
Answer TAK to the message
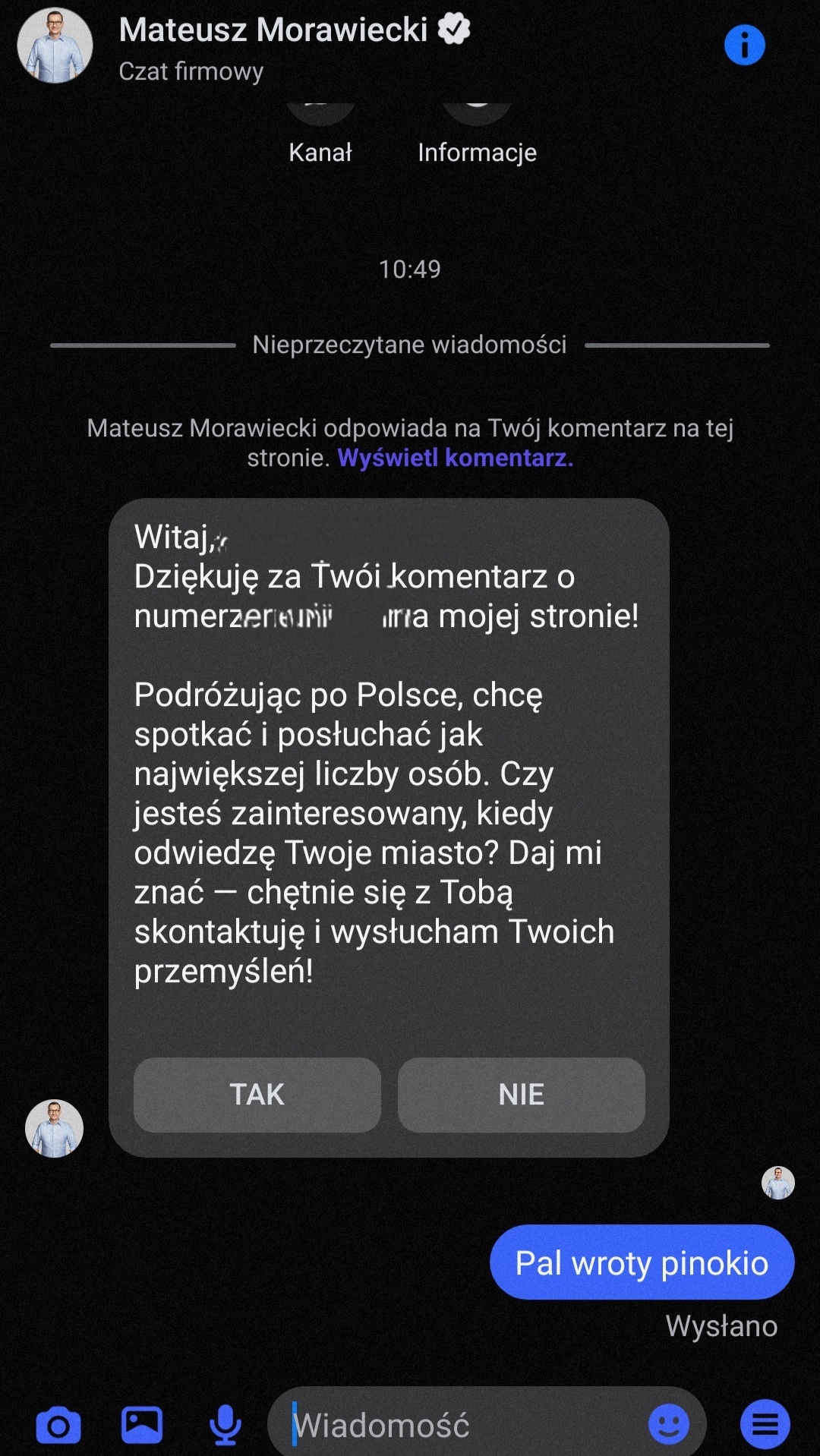pyautogui.click(x=257, y=1095)
